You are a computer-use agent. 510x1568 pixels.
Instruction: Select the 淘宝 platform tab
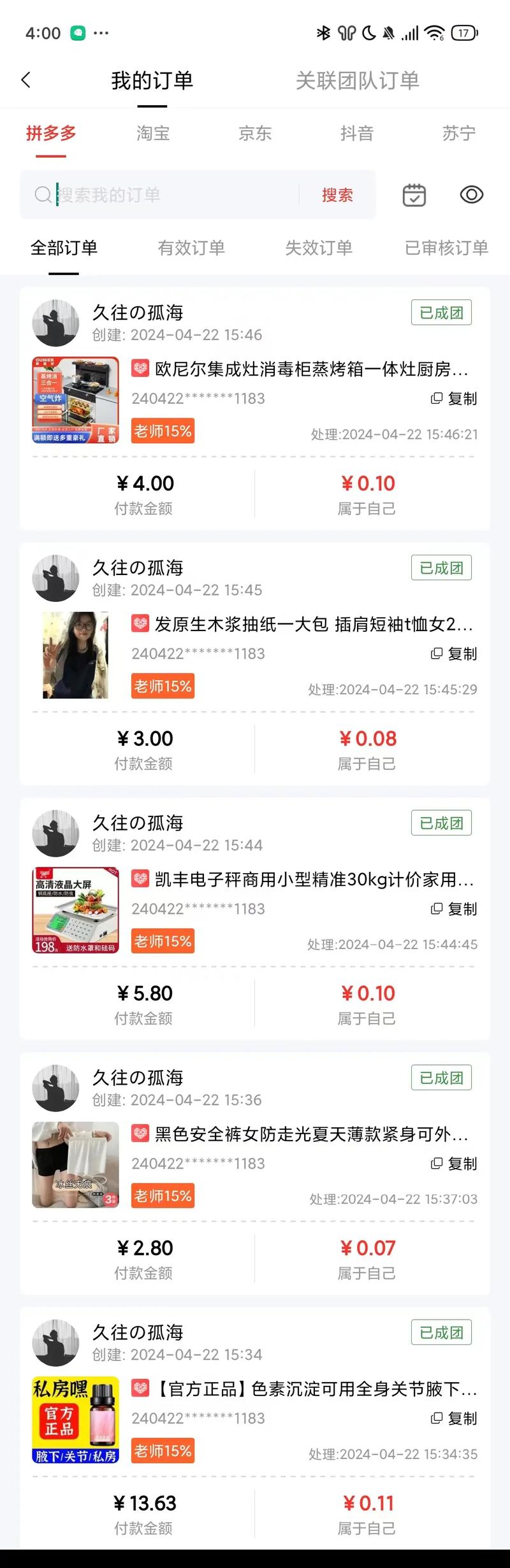(153, 133)
